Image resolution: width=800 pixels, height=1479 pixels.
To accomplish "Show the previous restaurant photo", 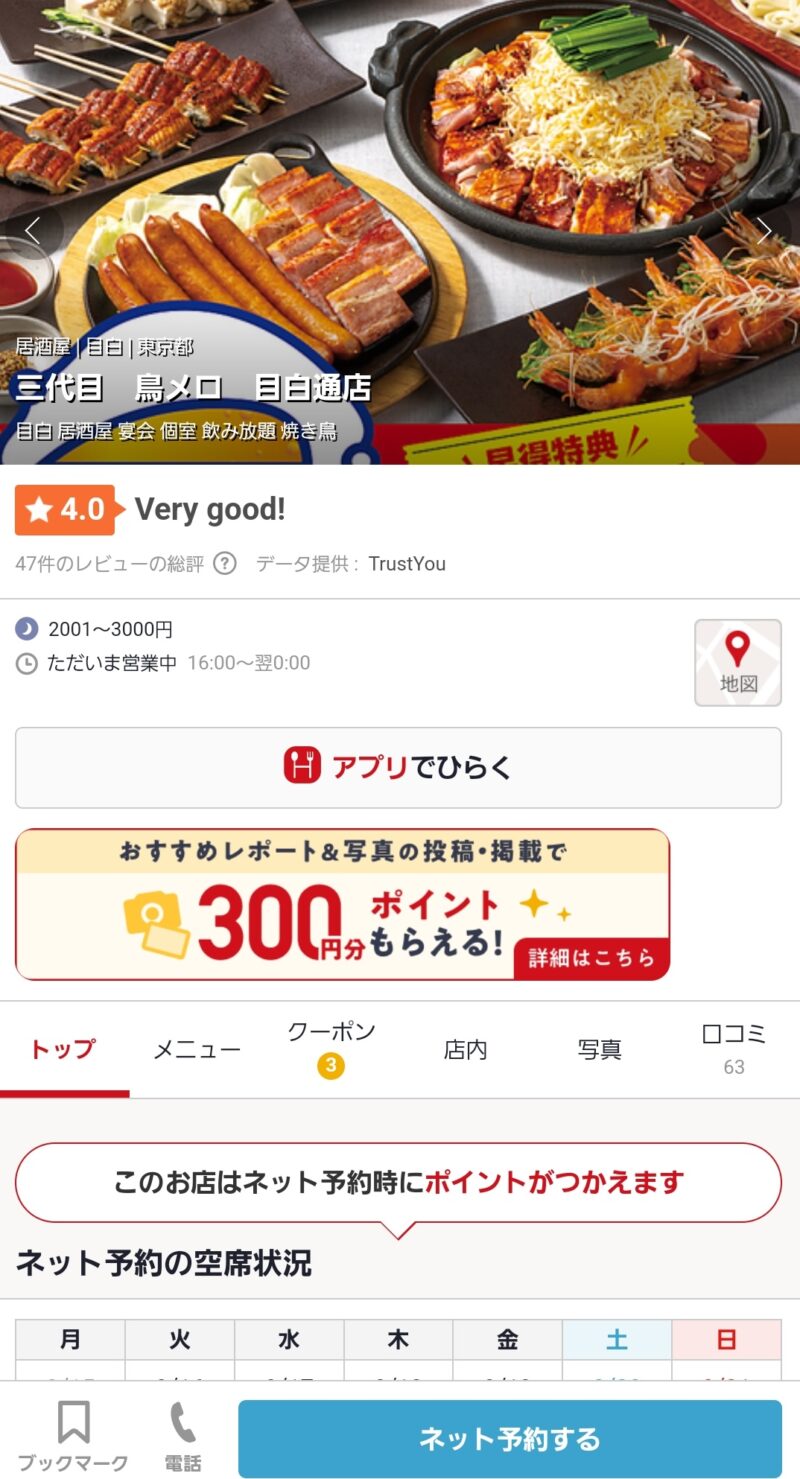I will pos(32,231).
